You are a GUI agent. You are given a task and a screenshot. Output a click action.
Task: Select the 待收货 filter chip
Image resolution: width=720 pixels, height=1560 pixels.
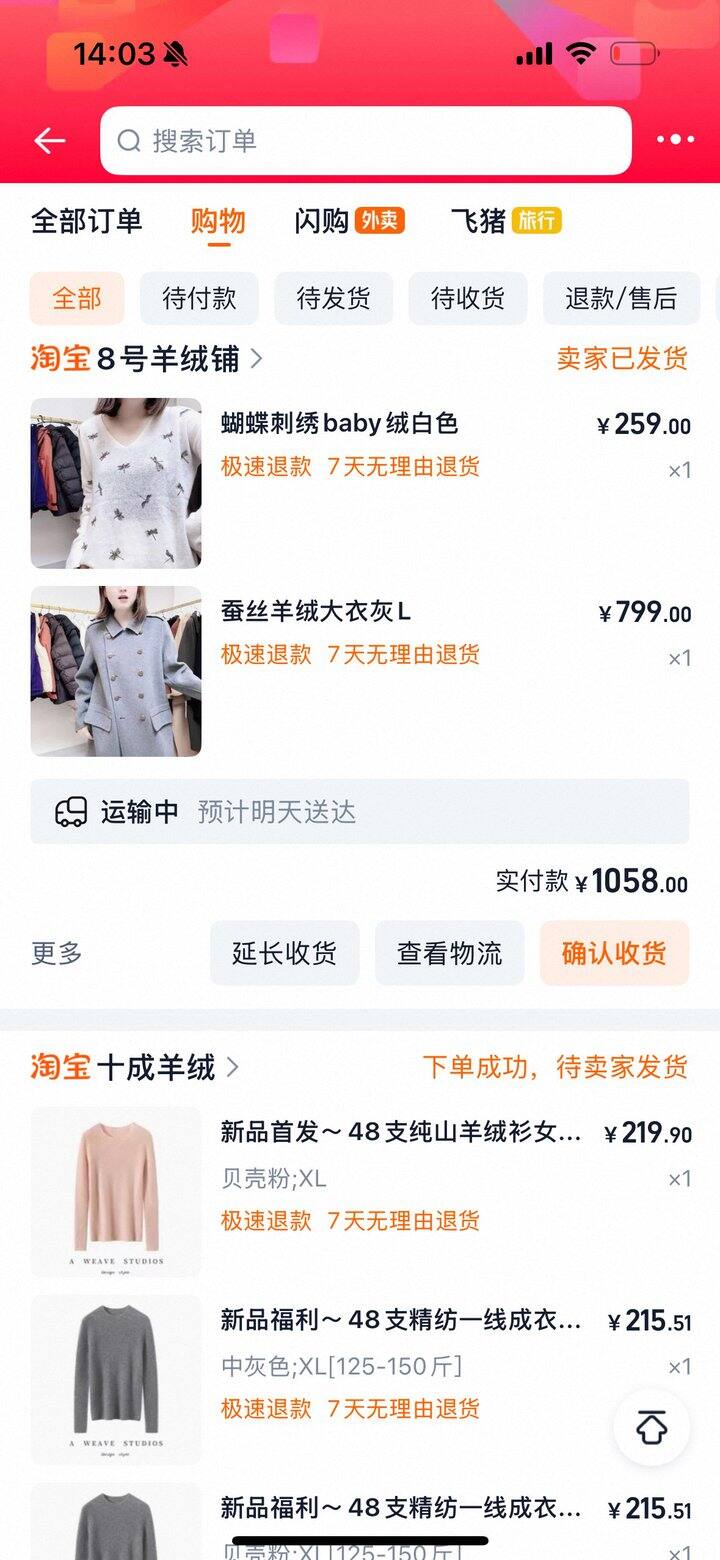coord(467,298)
